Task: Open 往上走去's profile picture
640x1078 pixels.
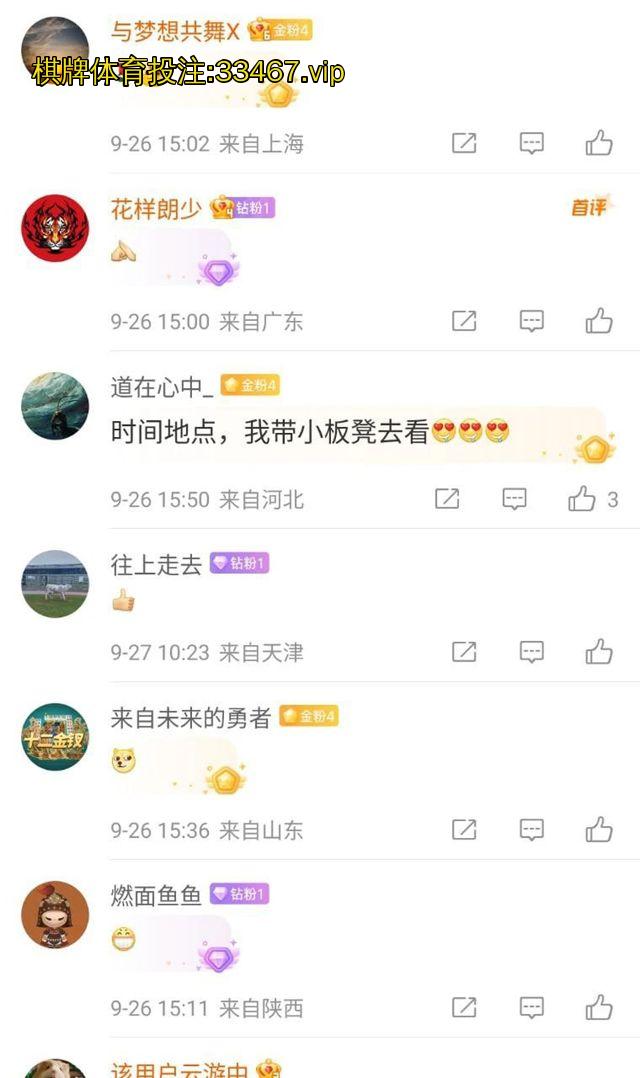Action: [x=55, y=584]
